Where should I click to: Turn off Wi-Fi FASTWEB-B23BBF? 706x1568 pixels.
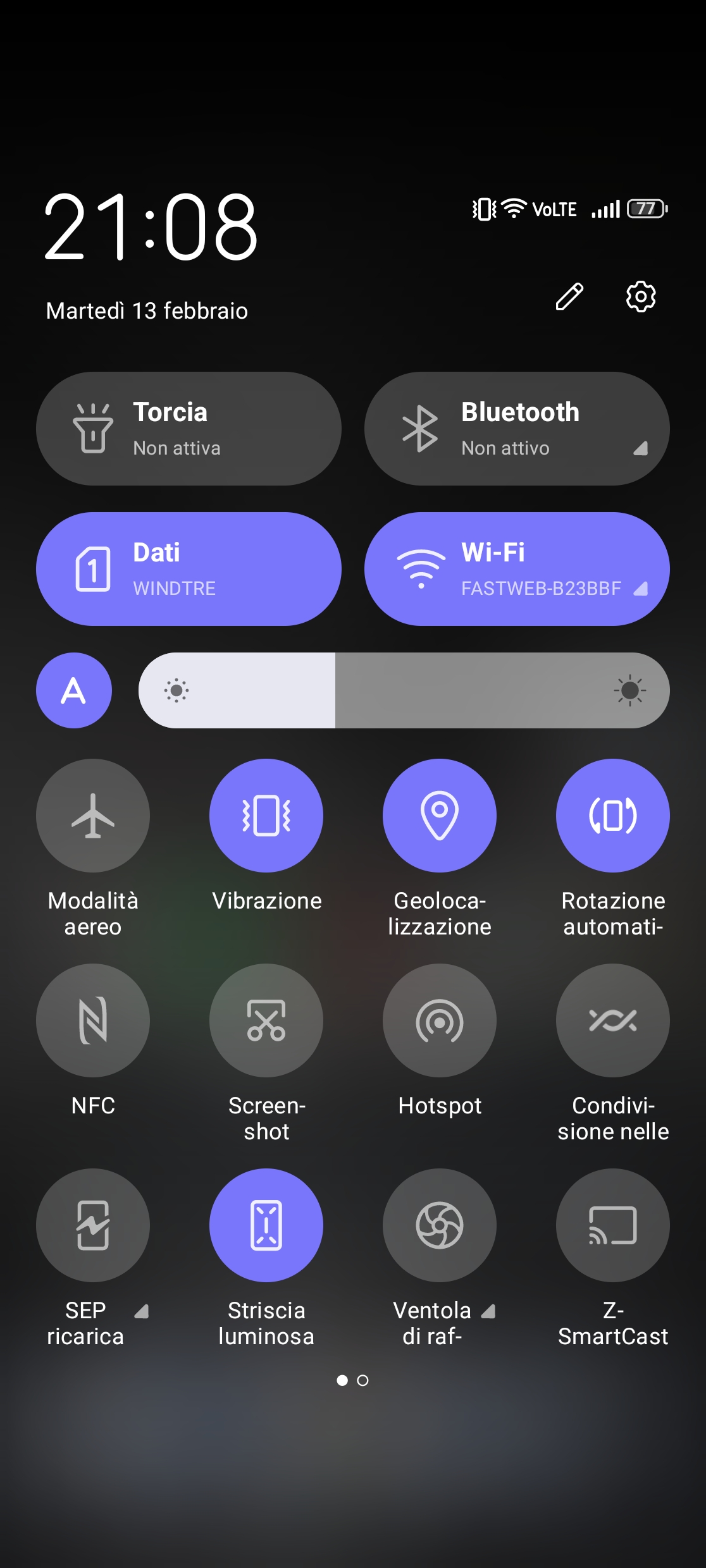(x=516, y=569)
